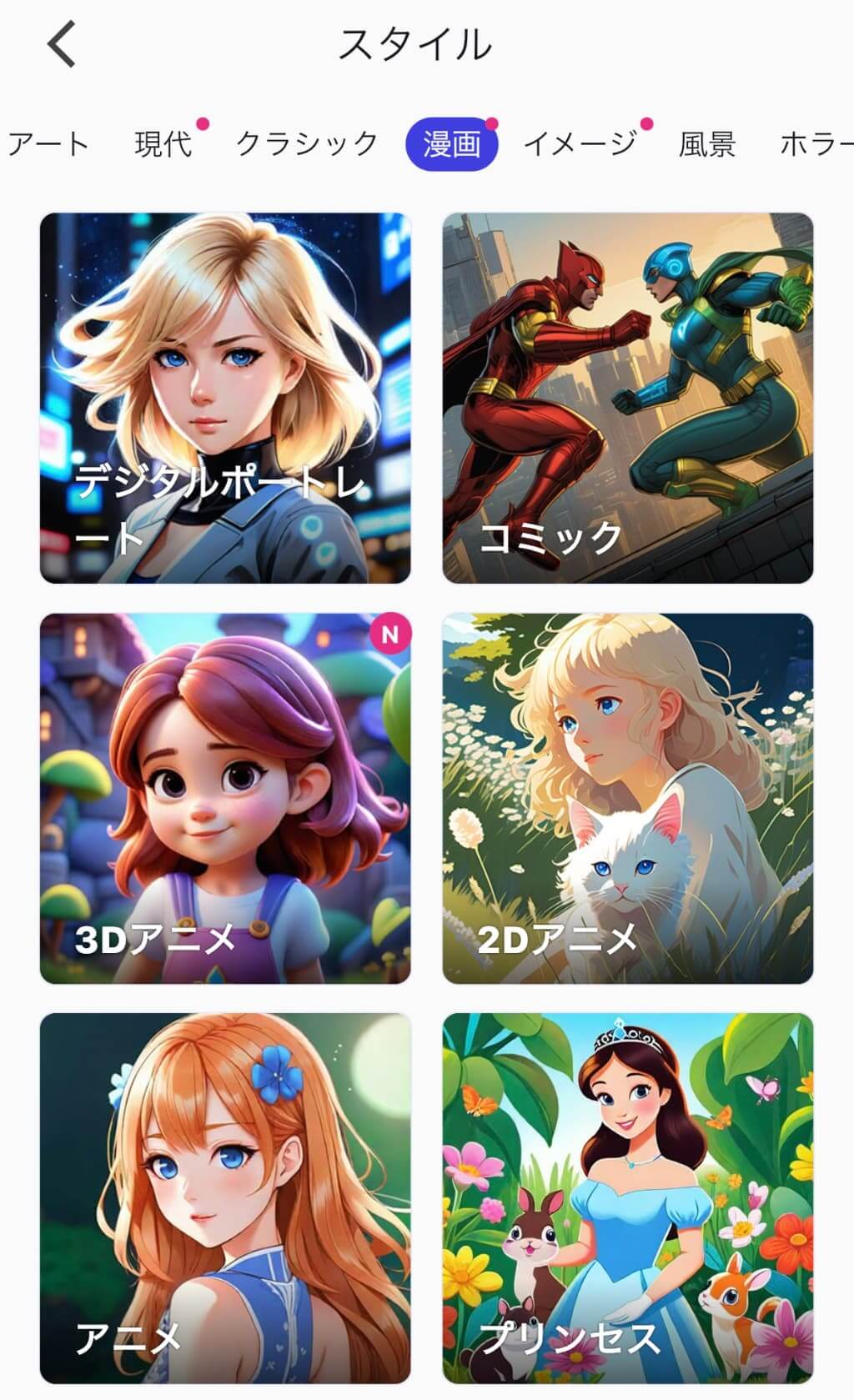Select the 2Dアニメ style card

(627, 798)
